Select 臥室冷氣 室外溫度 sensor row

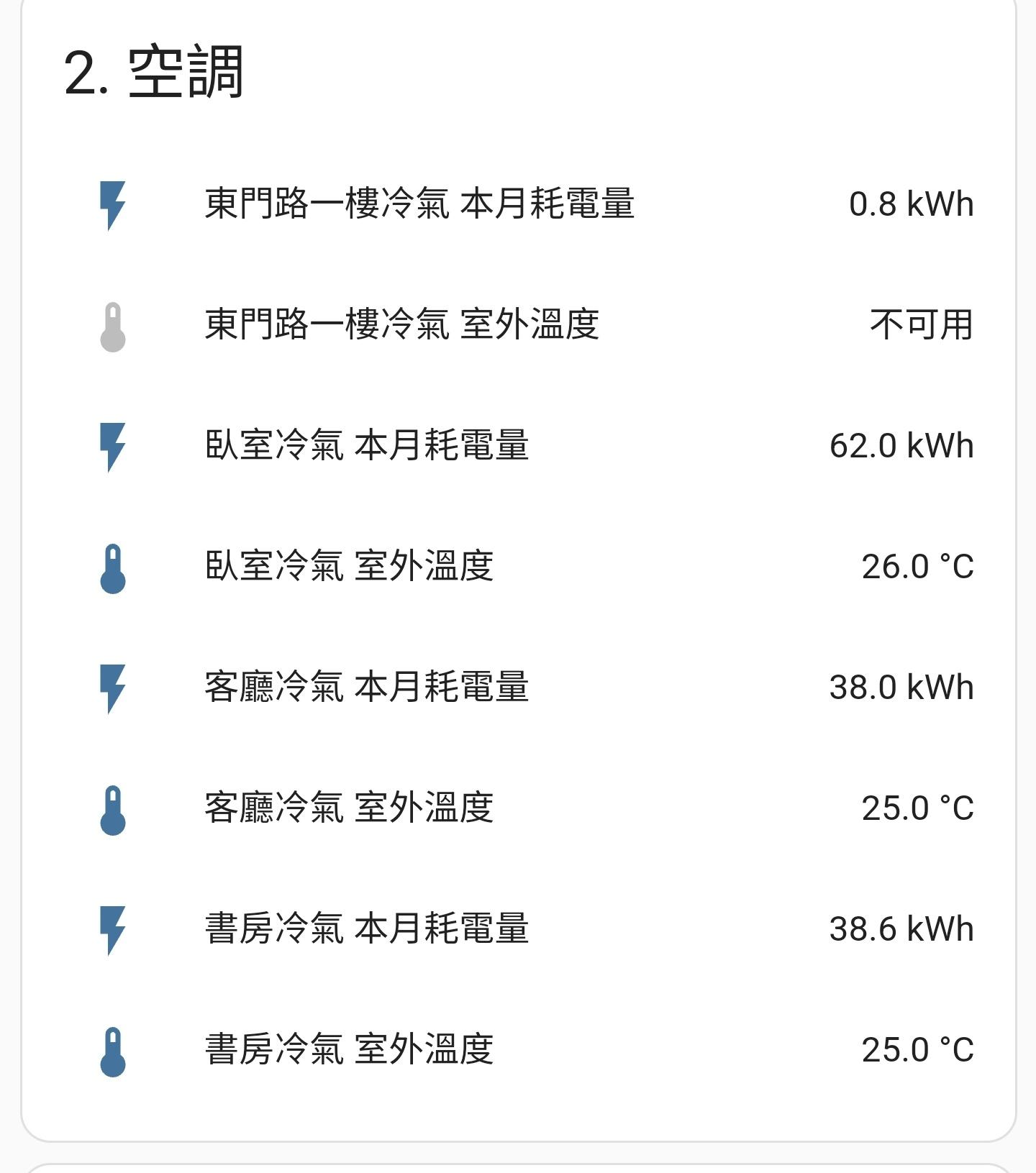(x=350, y=567)
